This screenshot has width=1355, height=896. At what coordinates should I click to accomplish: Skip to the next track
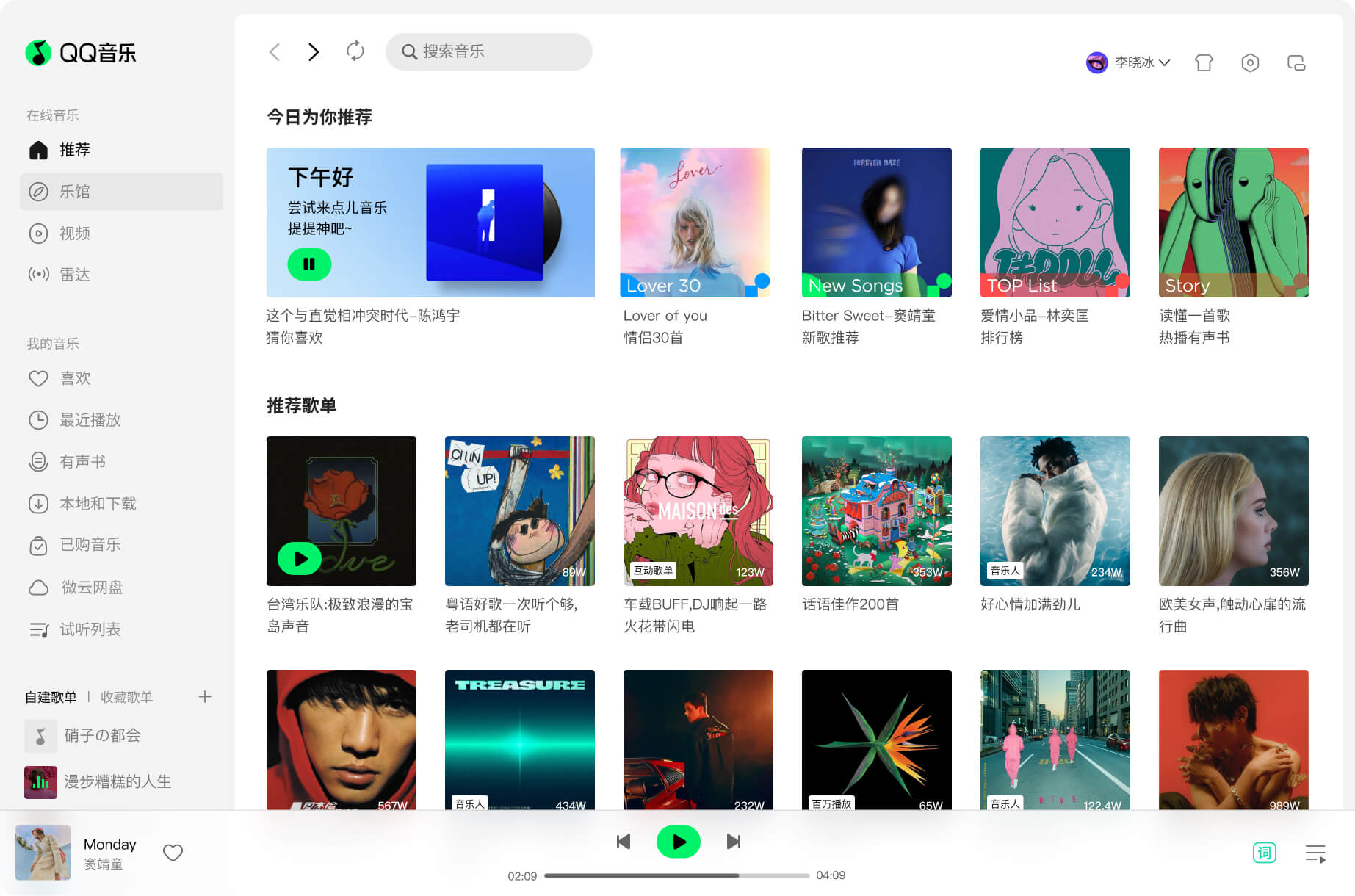click(733, 842)
